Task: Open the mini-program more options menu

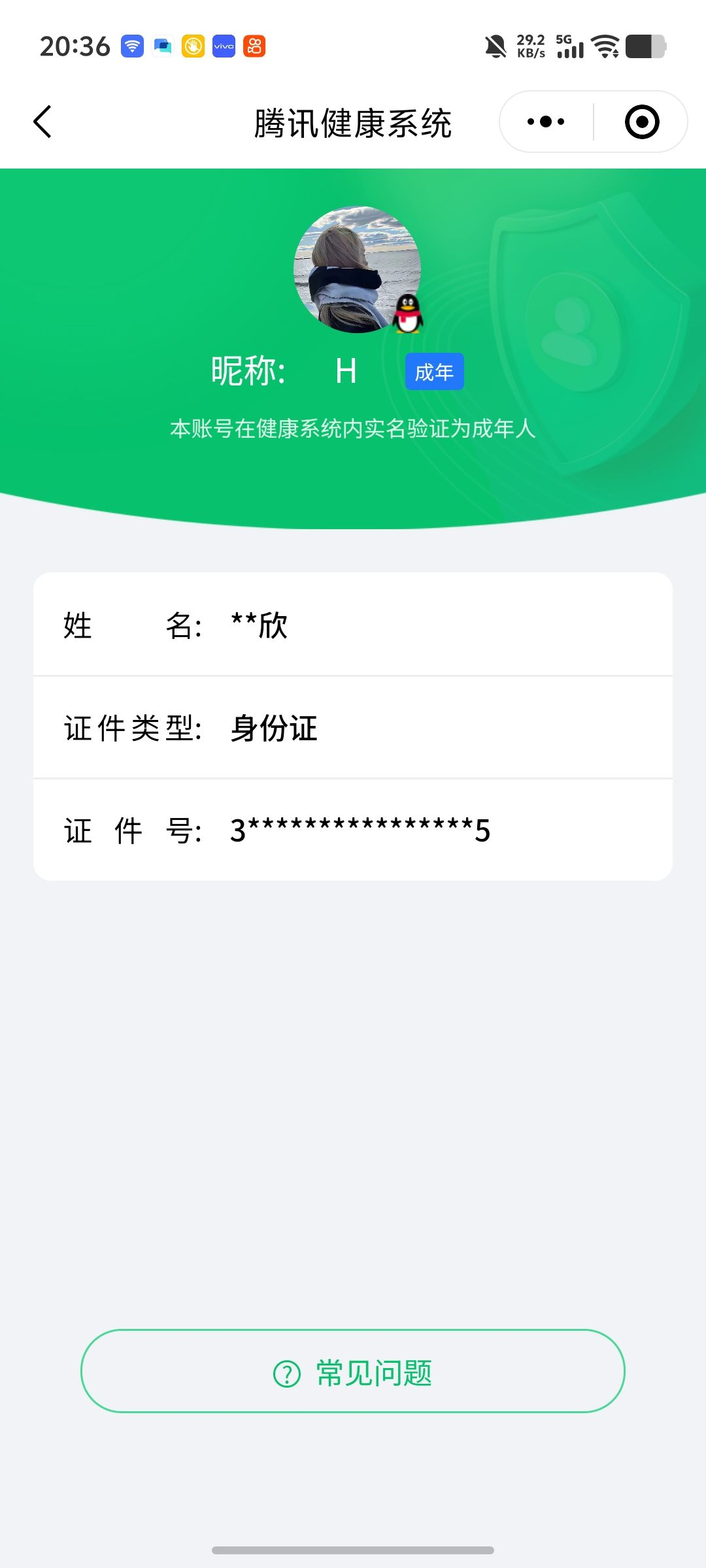Action: click(546, 122)
